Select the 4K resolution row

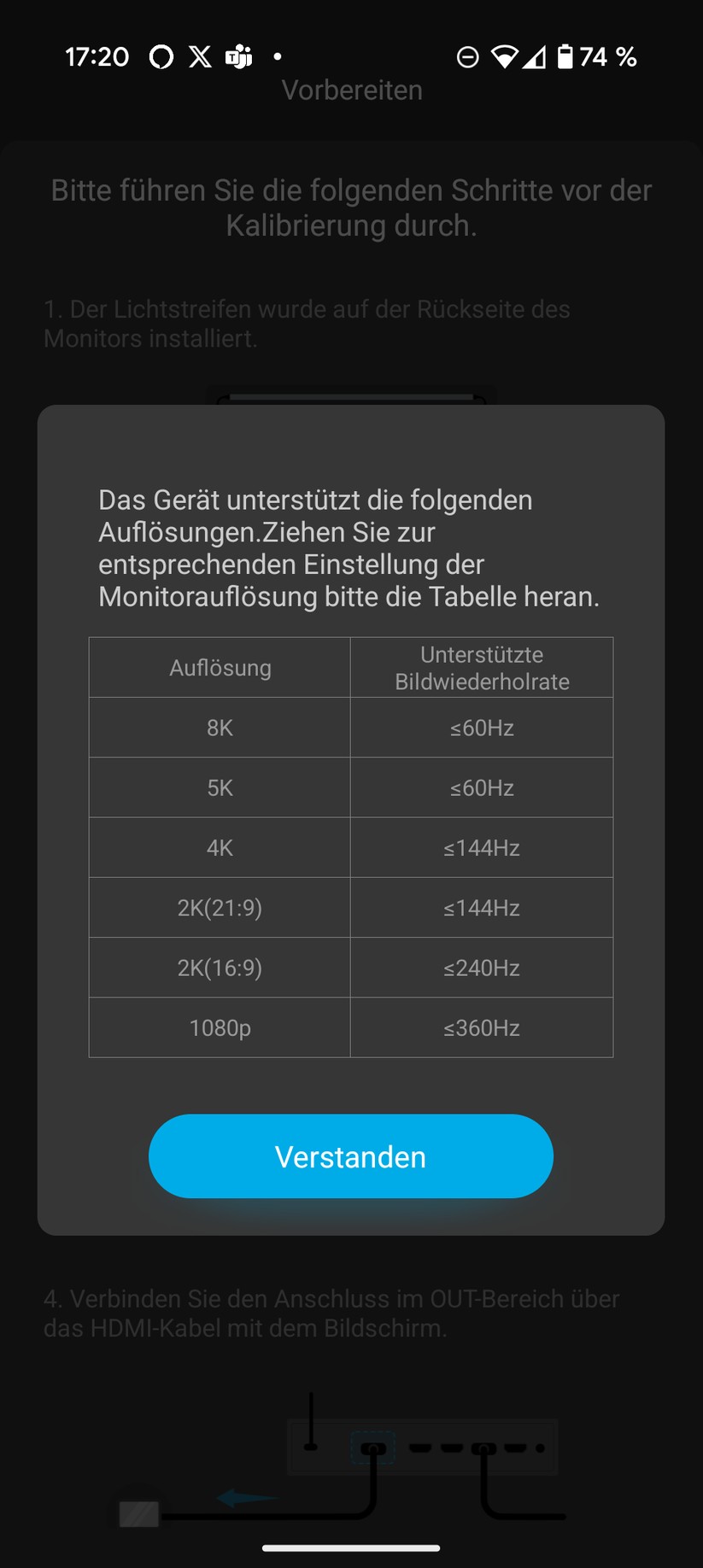(219, 847)
